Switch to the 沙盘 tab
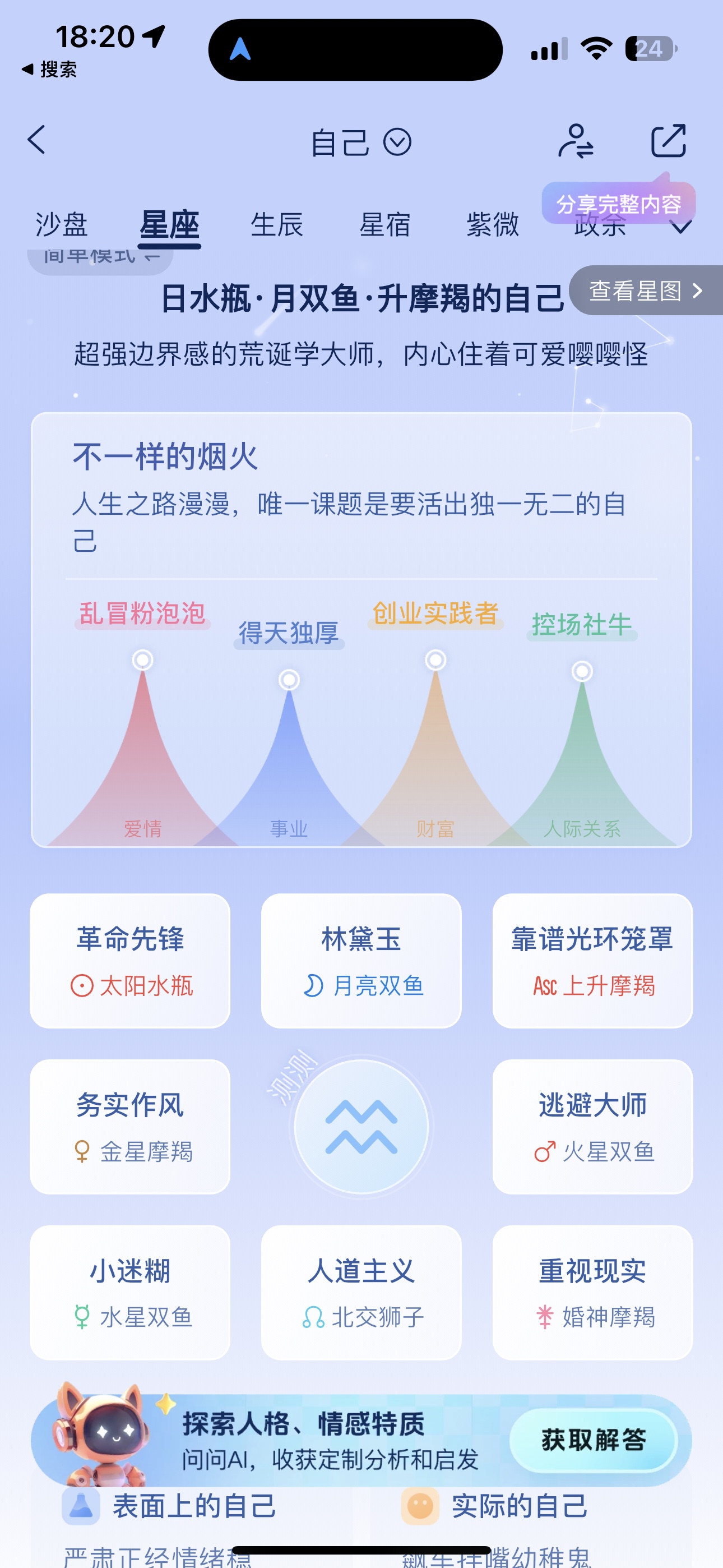Image resolution: width=723 pixels, height=1568 pixels. click(62, 225)
